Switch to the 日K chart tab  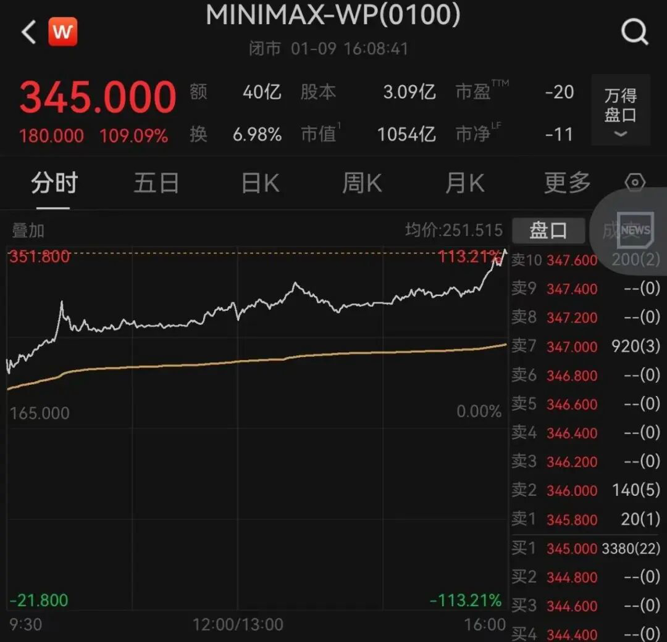(x=260, y=182)
